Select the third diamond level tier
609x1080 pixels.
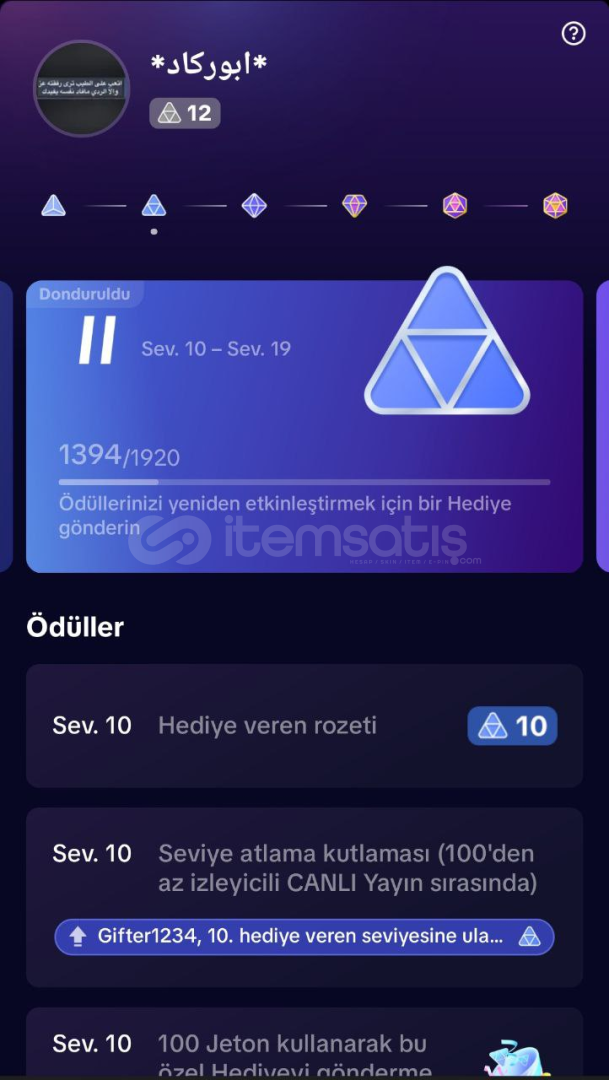[x=254, y=205]
